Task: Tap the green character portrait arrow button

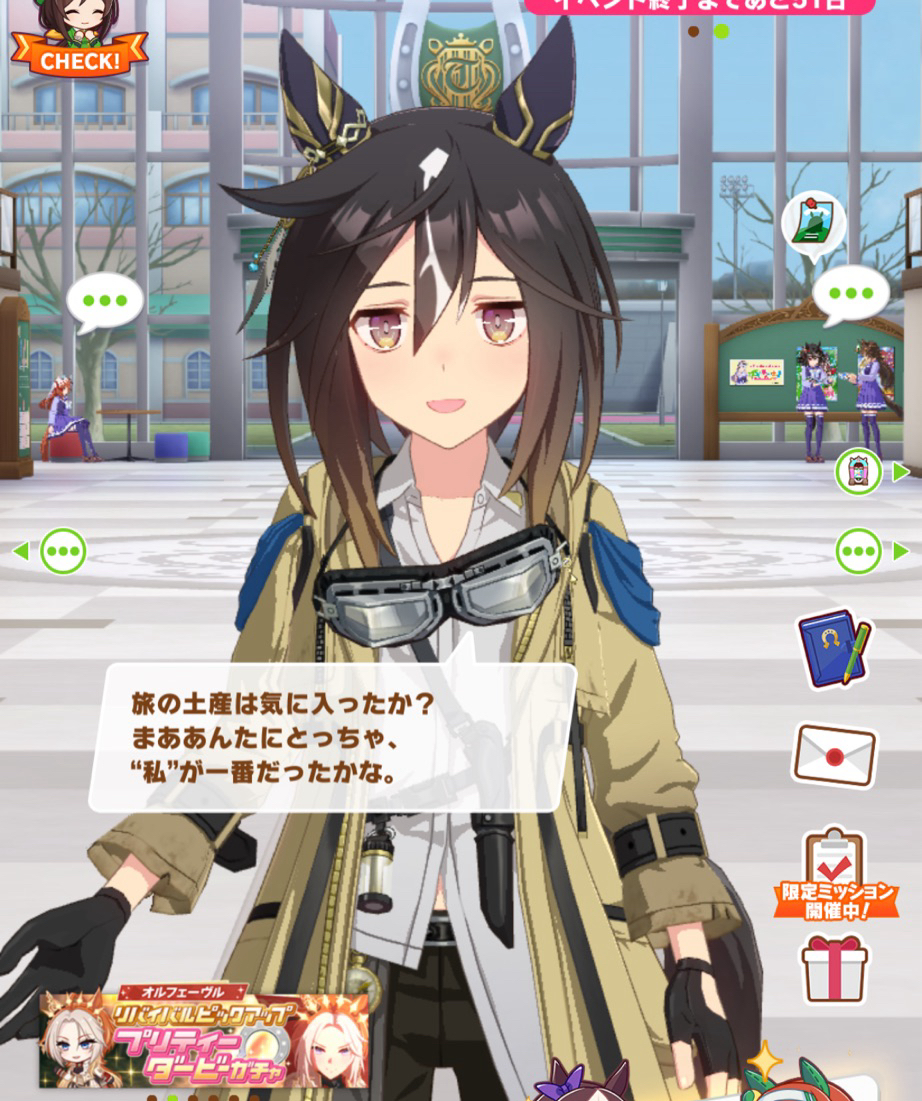Action: pyautogui.click(x=859, y=471)
